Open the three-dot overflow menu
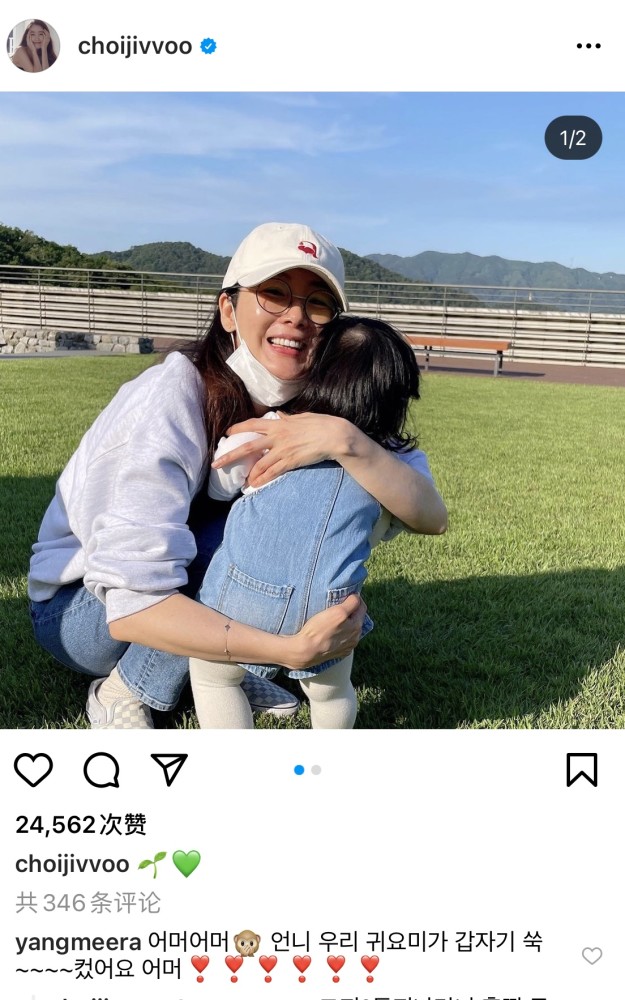This screenshot has height=1000, width=625. (588, 46)
